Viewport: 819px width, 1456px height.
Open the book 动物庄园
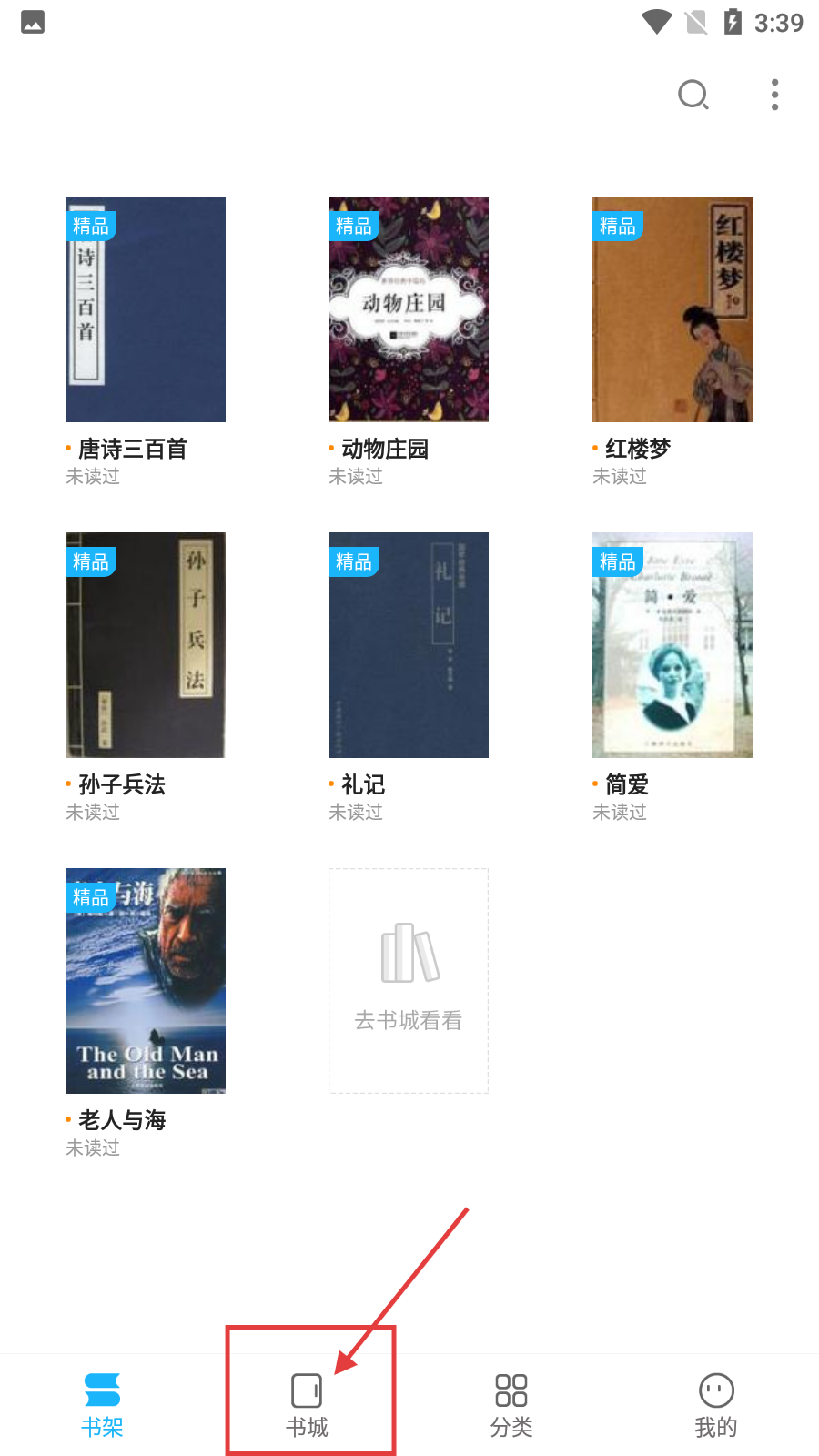pos(409,309)
